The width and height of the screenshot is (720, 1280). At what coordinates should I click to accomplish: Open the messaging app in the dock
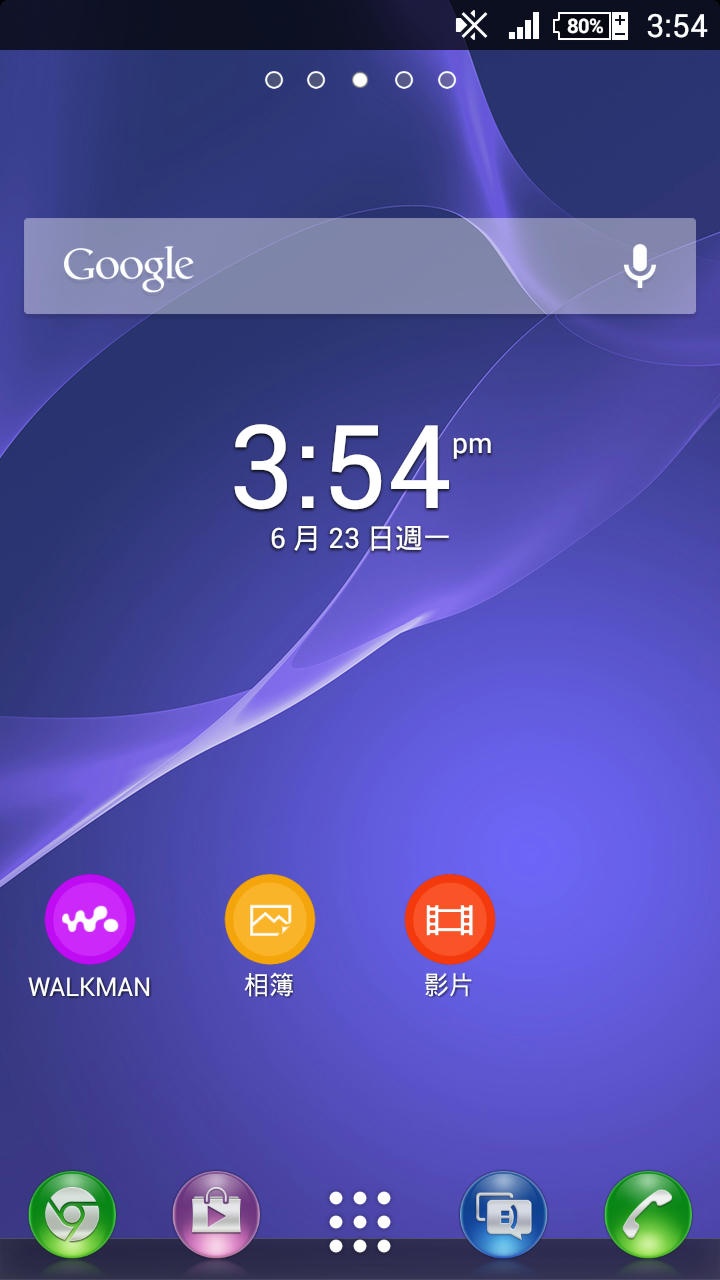click(x=503, y=1215)
